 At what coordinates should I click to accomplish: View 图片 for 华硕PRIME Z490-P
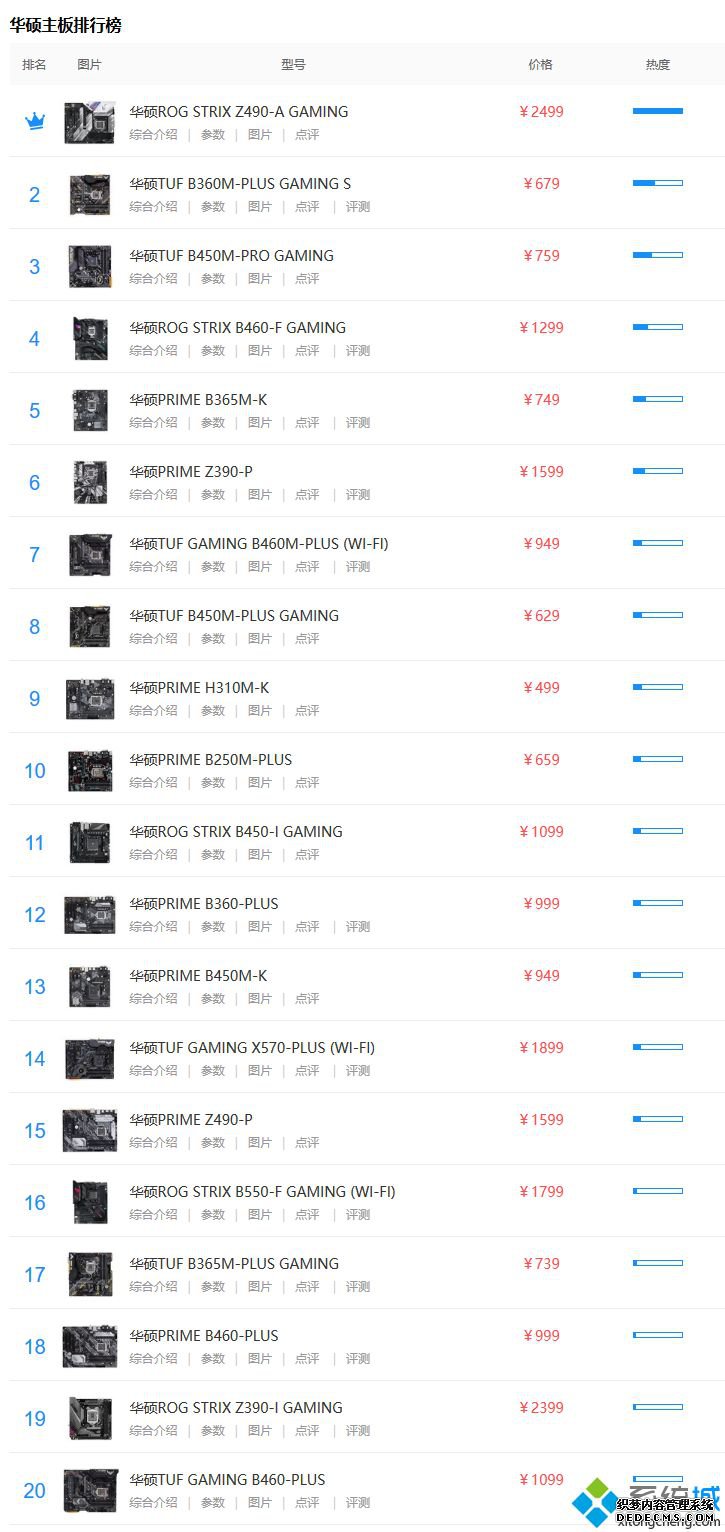point(260,1143)
